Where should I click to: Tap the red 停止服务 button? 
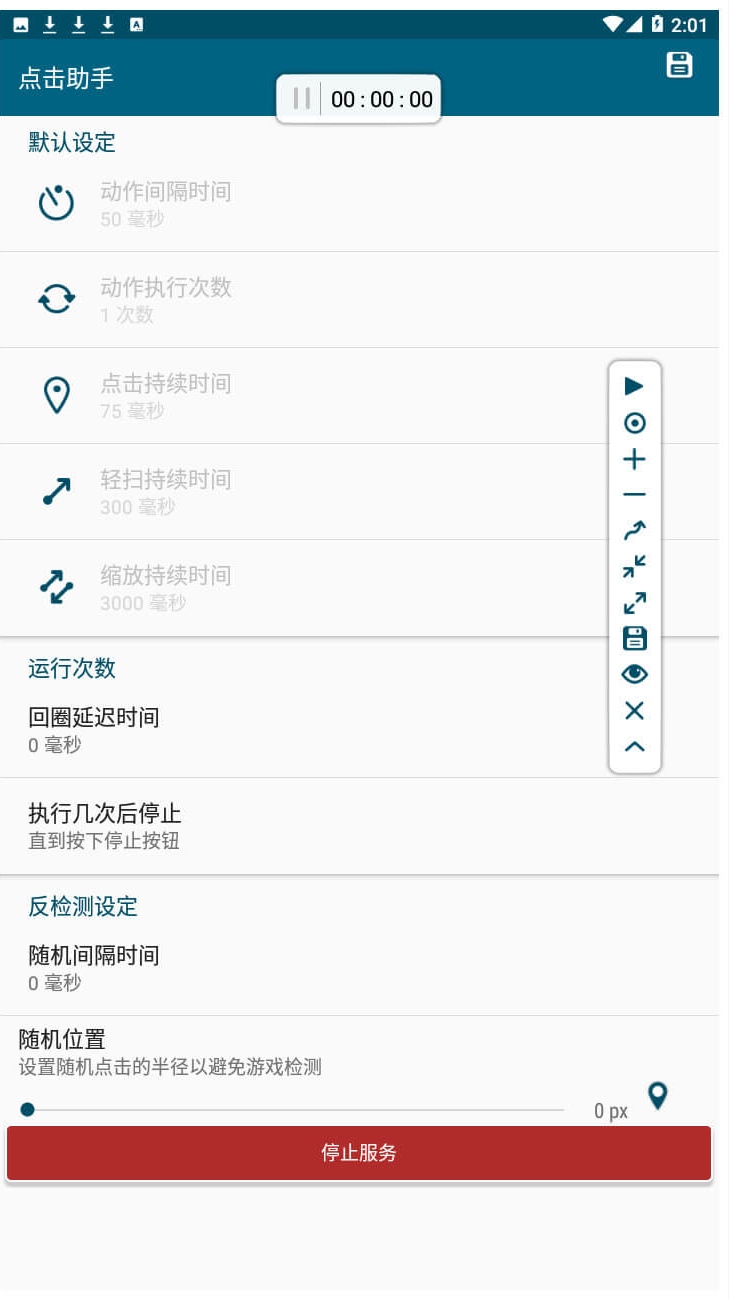click(x=359, y=1153)
